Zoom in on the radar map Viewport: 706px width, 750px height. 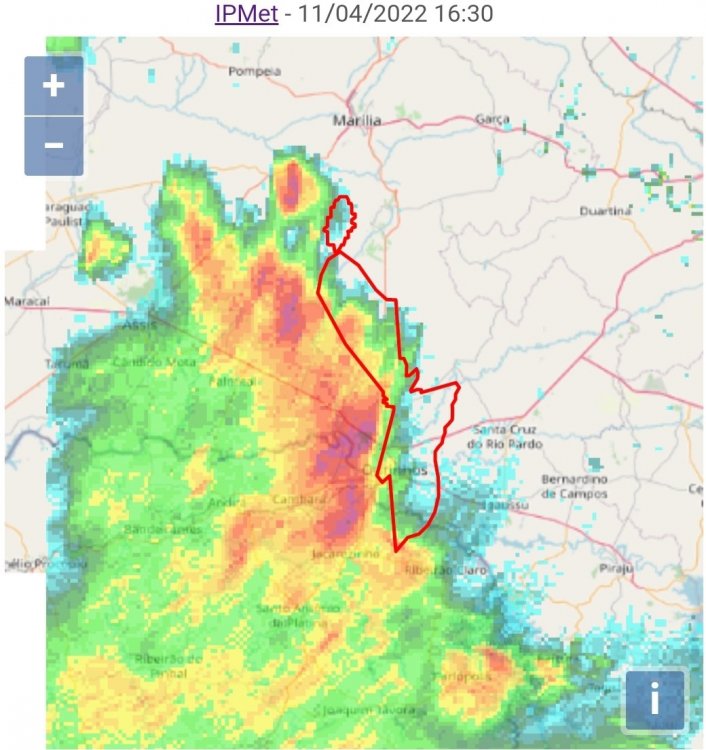click(54, 86)
